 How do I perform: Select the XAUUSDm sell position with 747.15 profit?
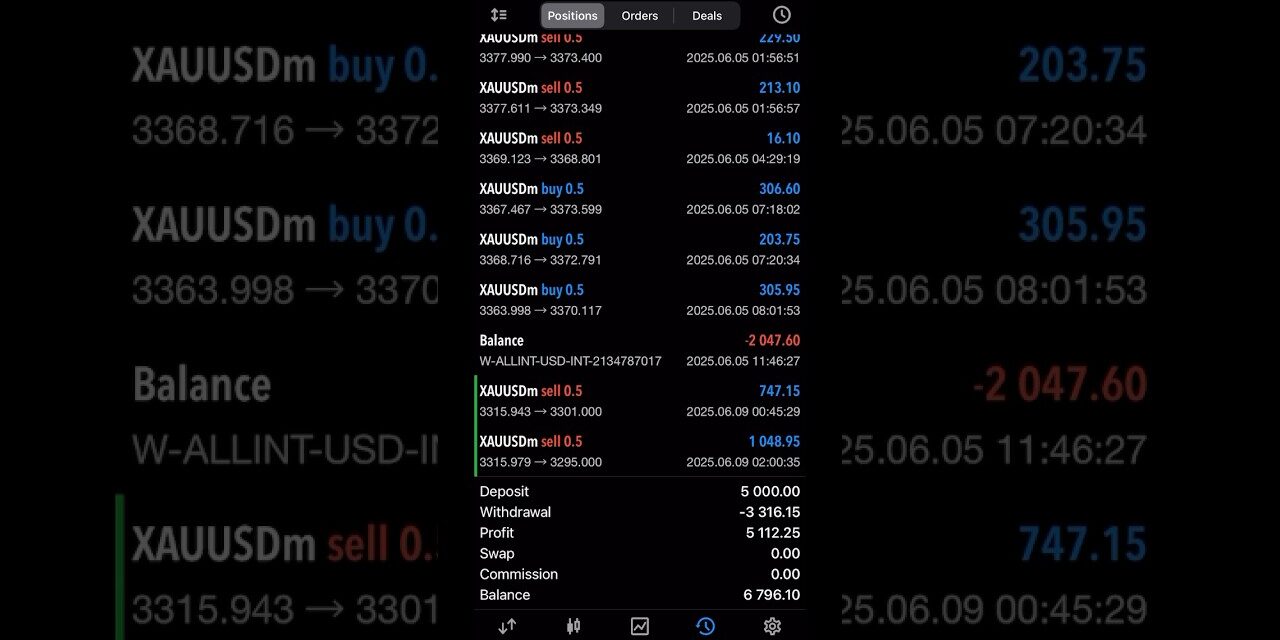click(639, 400)
